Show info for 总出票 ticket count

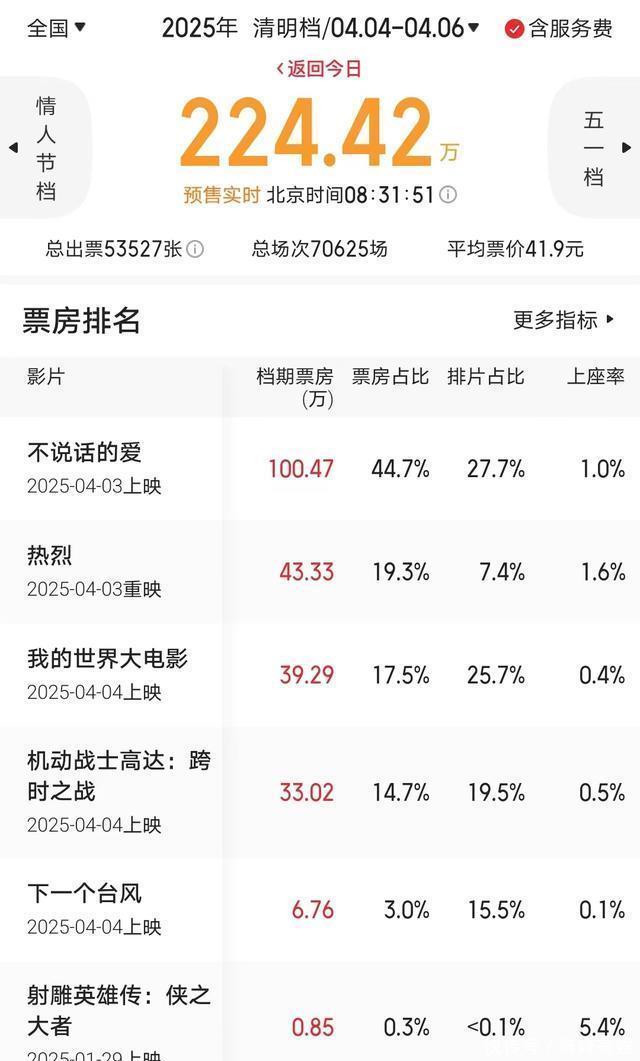click(x=195, y=249)
